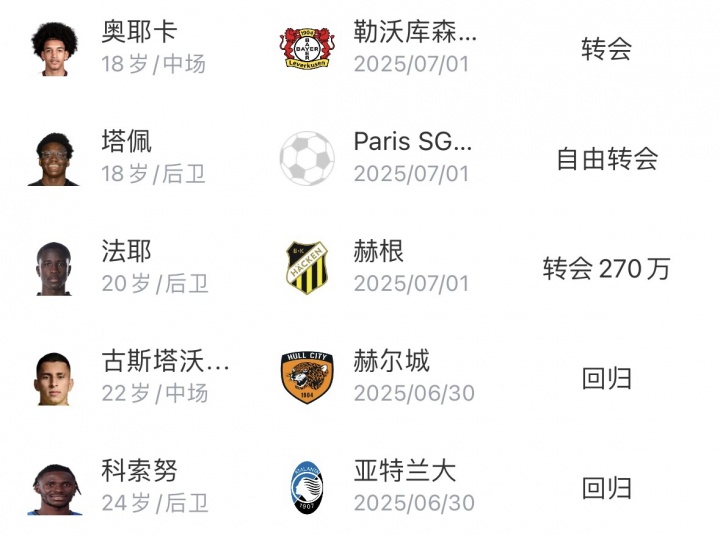Viewport: 720px width, 536px height.
Task: Open player 法耶's profile
Action: (x=127, y=251)
